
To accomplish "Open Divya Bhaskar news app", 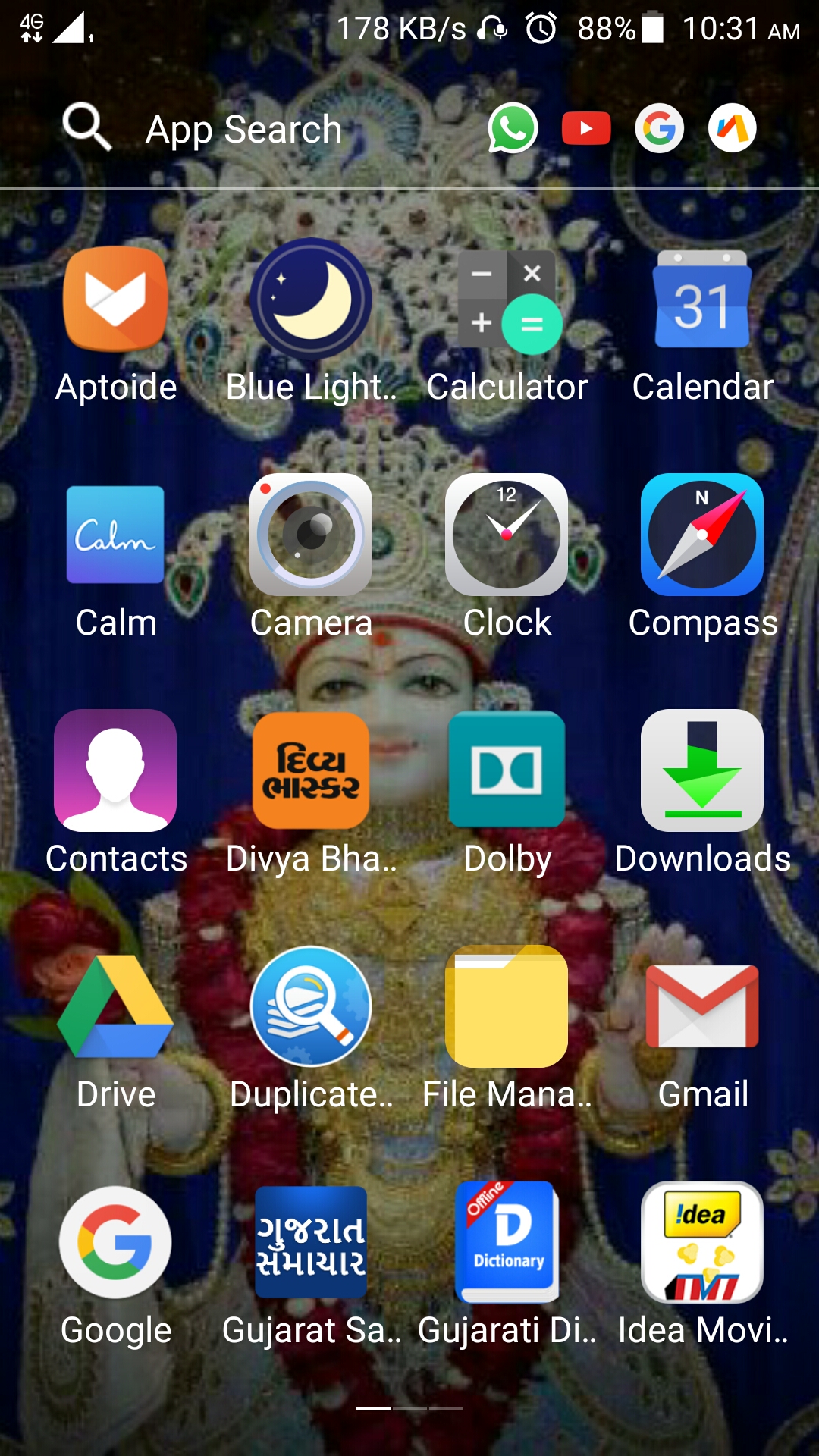I will [x=311, y=770].
